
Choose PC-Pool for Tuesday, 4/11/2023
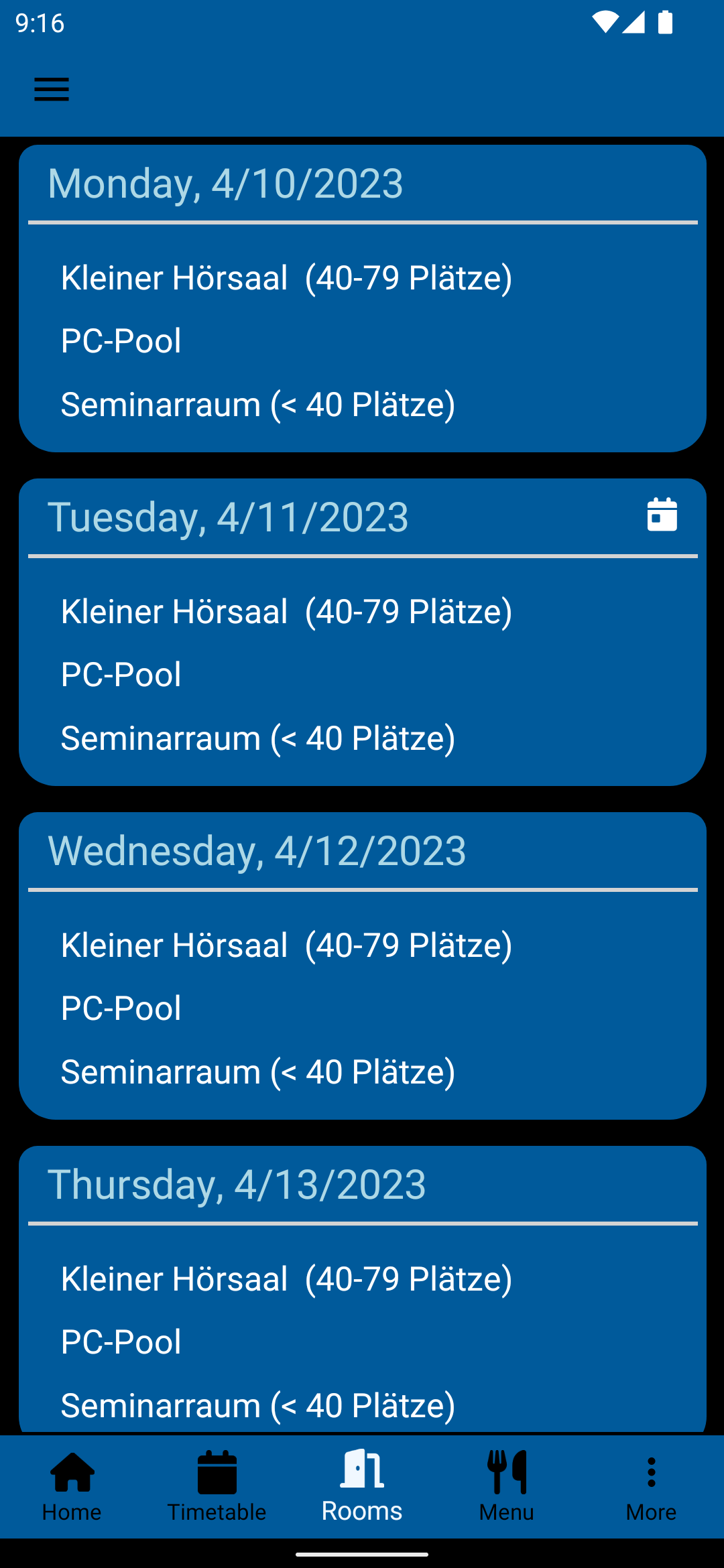[121, 674]
